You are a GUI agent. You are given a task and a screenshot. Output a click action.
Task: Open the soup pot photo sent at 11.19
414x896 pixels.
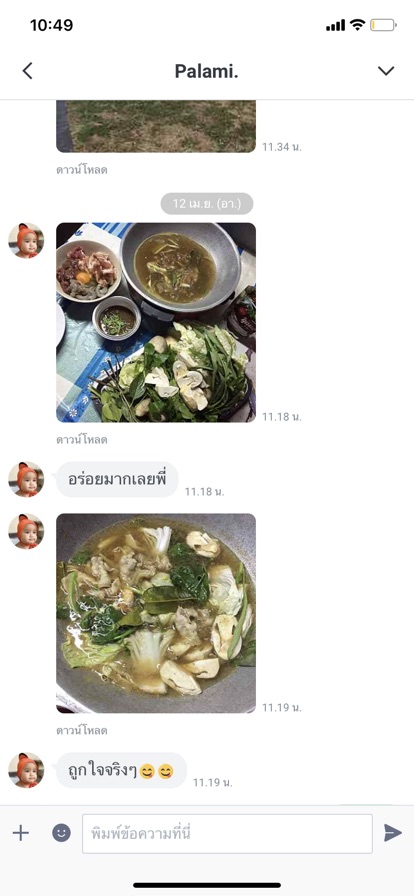click(x=156, y=613)
